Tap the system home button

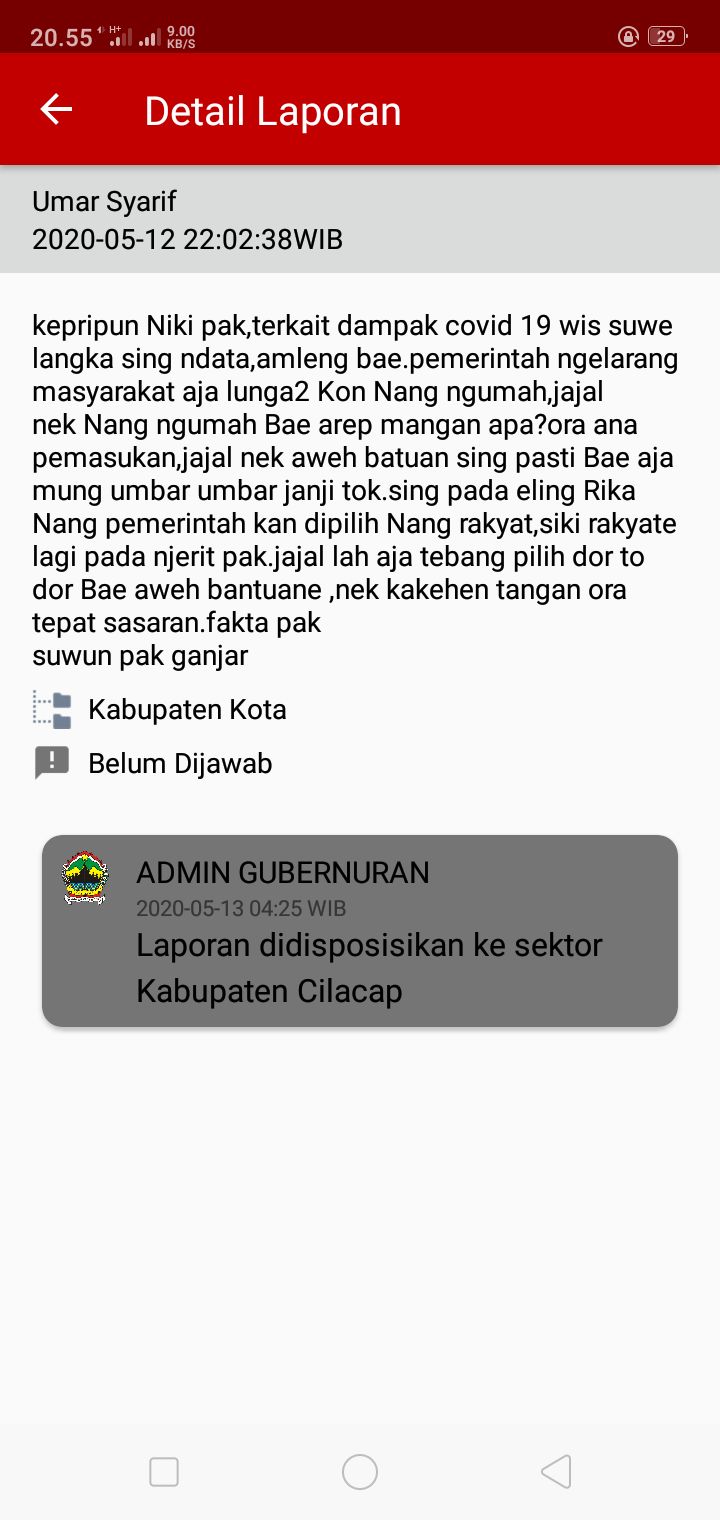click(x=360, y=1472)
